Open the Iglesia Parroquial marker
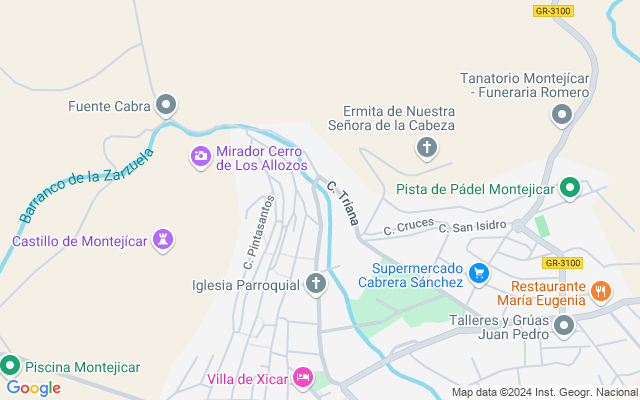 (316, 285)
